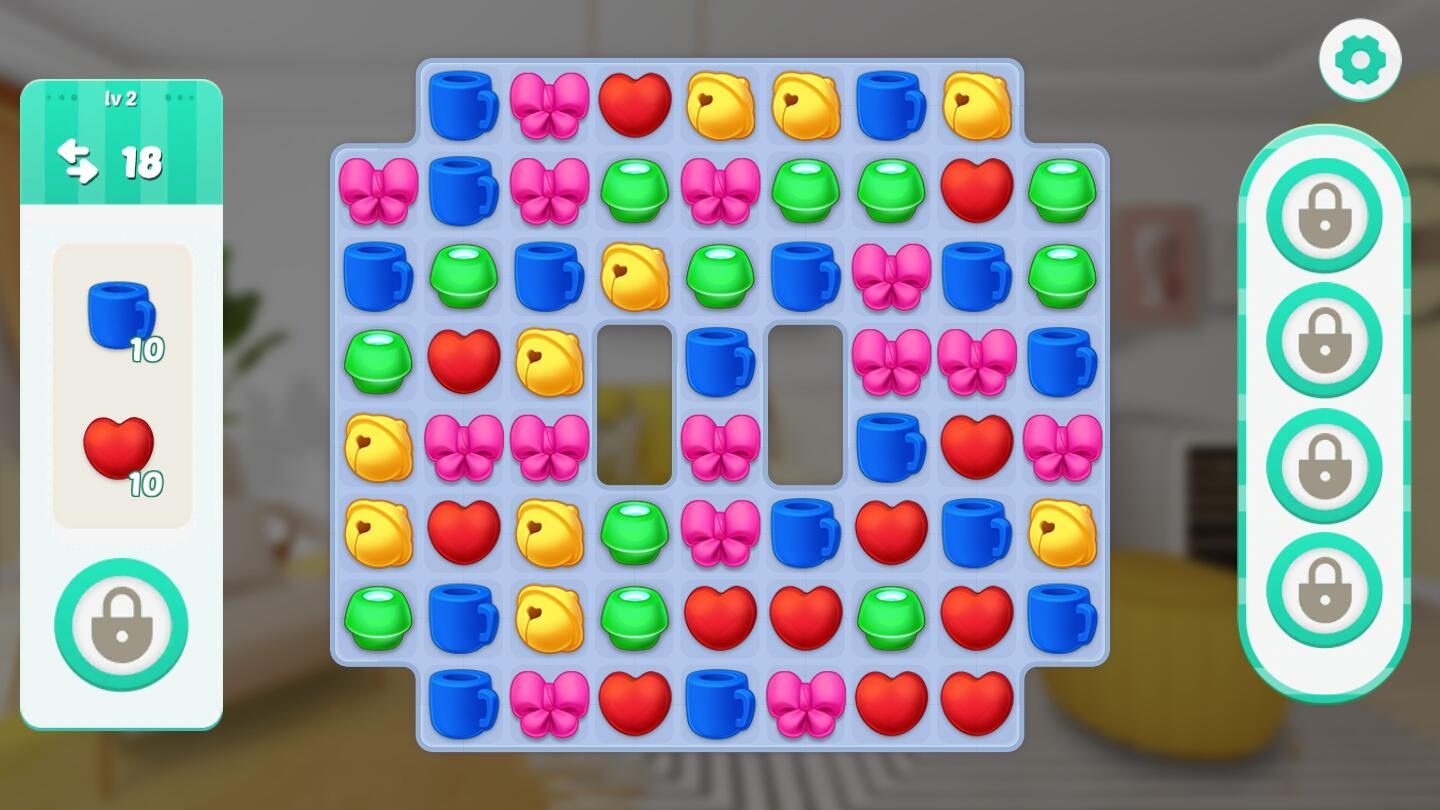The height and width of the screenshot is (810, 1440).
Task: Tap the locked booster below the goals panel
Action: (121, 625)
